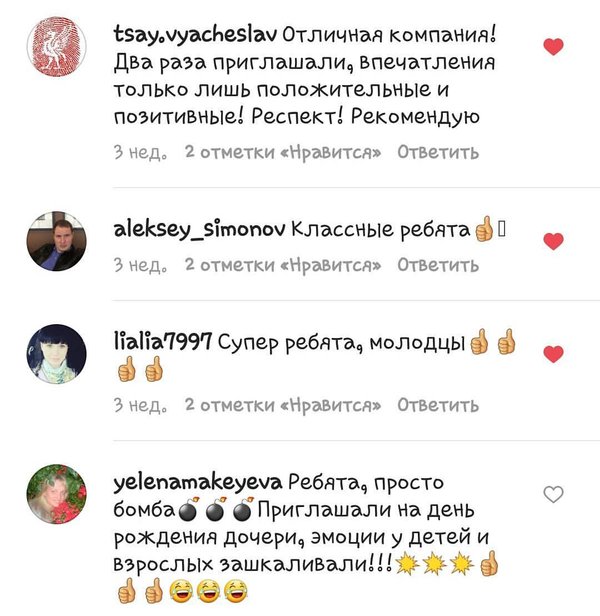Open yelenamakeyeva's profile avatar
600x616 pixels.
click(x=56, y=494)
